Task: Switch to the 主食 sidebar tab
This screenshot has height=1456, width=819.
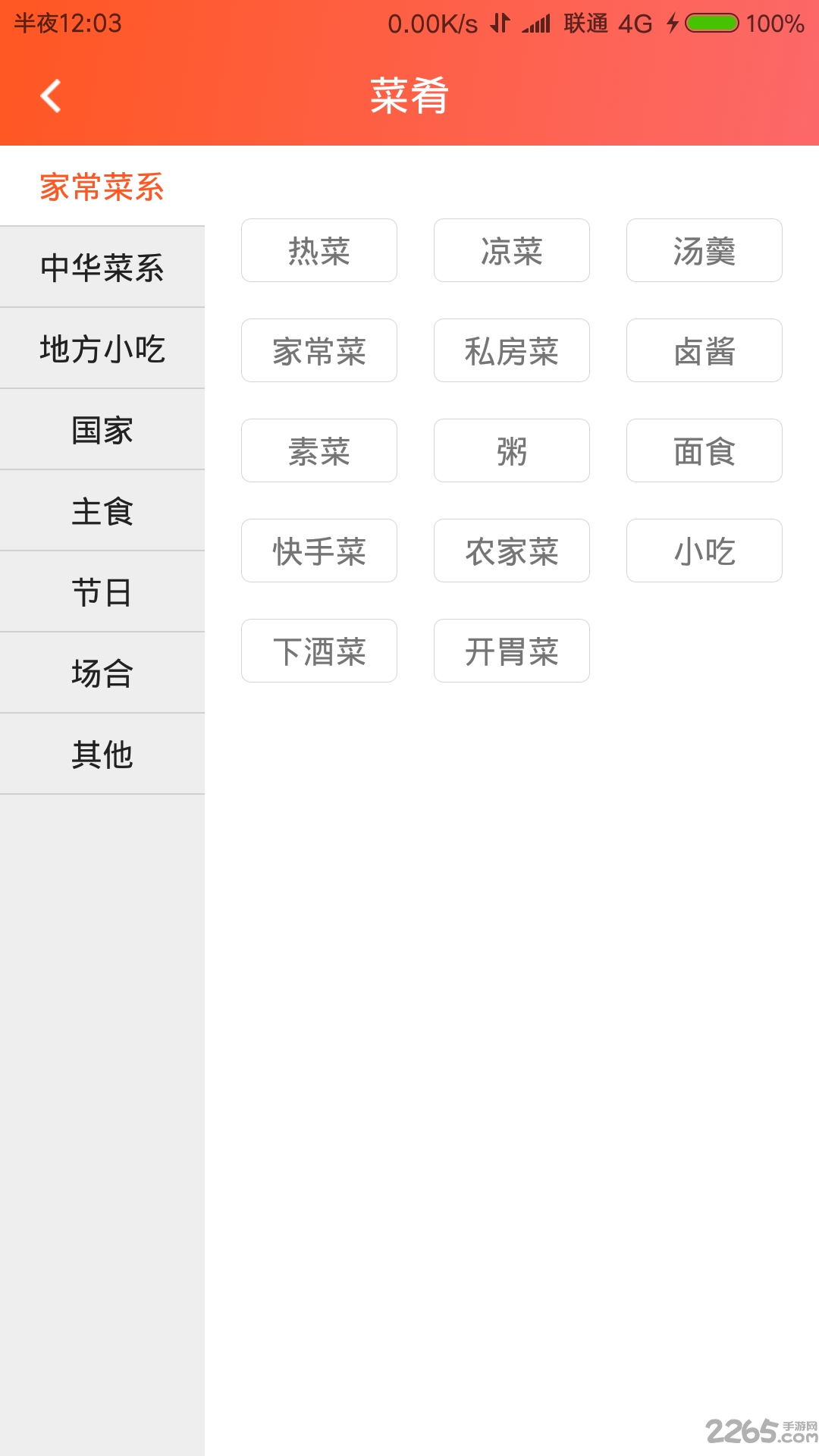Action: pos(102,511)
